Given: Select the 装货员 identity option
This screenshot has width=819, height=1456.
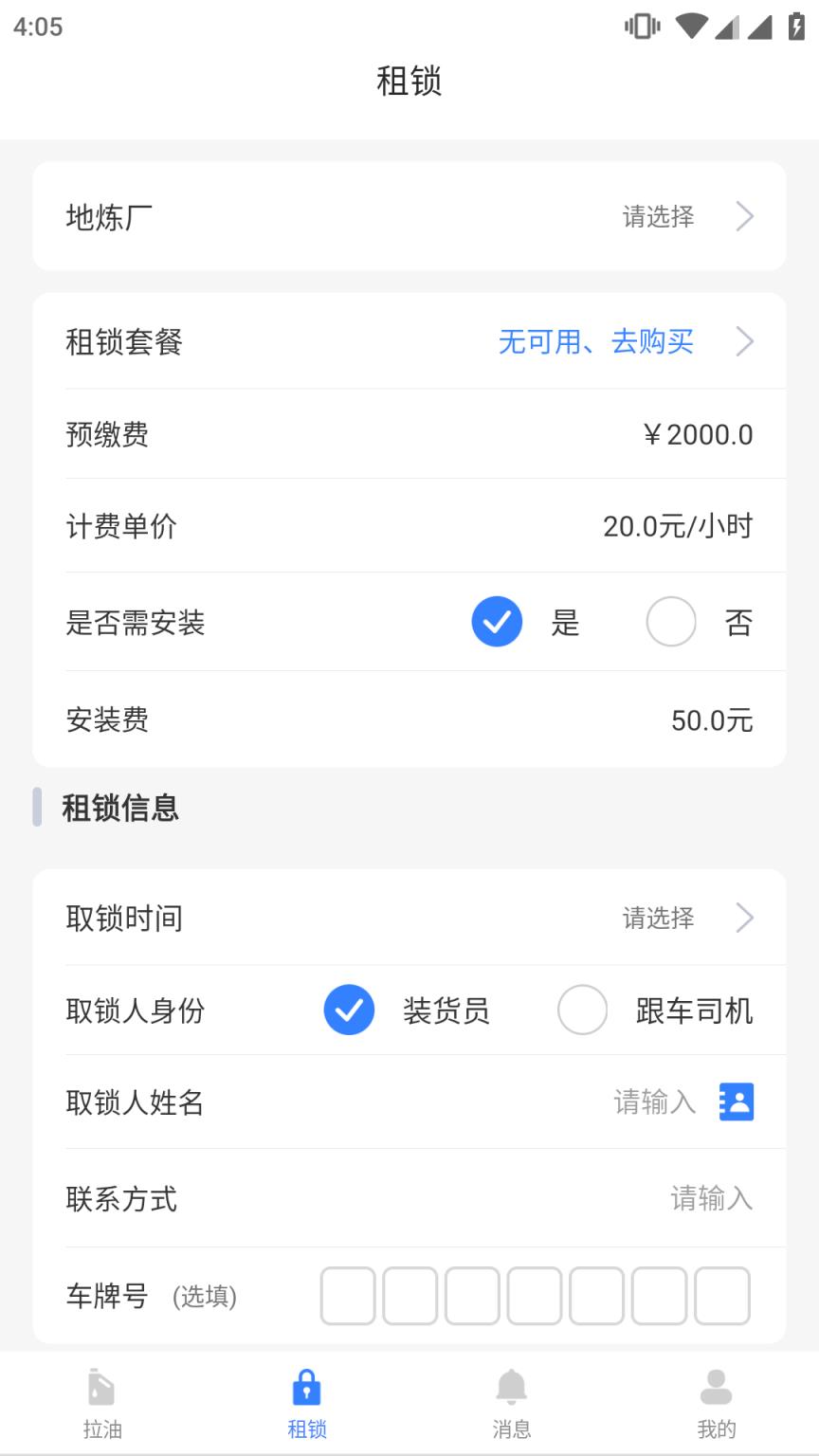Looking at the screenshot, I should coord(350,1010).
